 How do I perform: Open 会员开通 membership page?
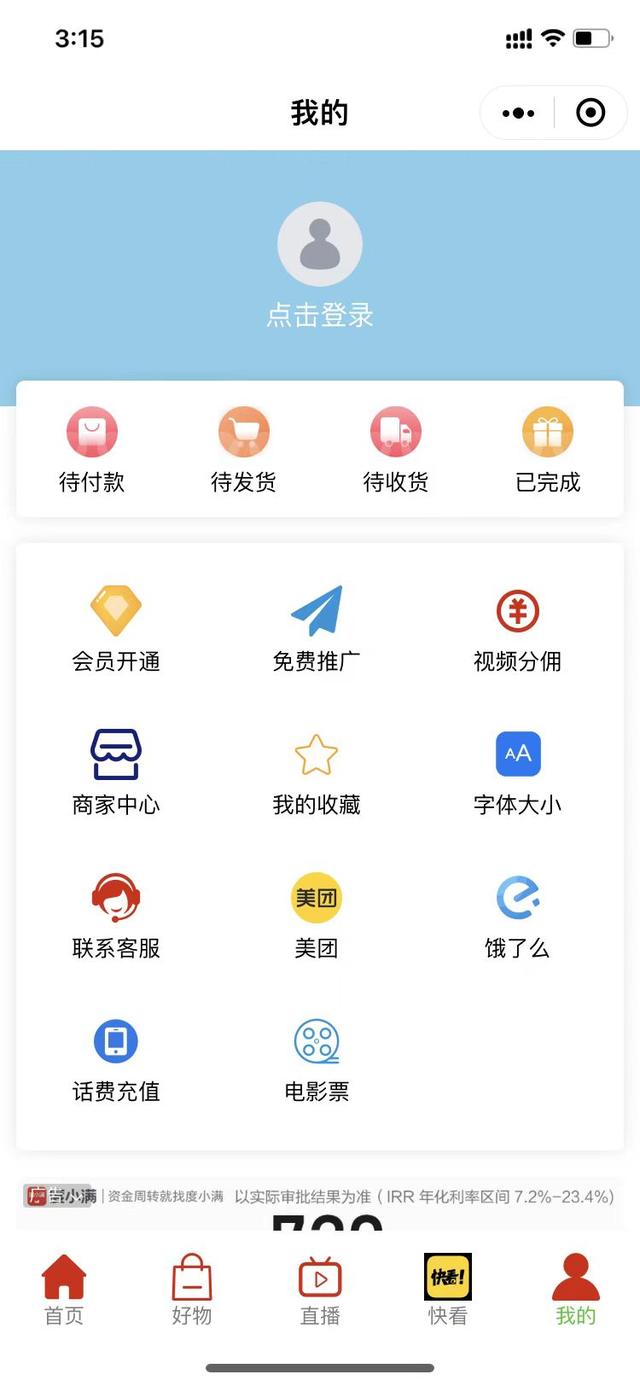[116, 628]
